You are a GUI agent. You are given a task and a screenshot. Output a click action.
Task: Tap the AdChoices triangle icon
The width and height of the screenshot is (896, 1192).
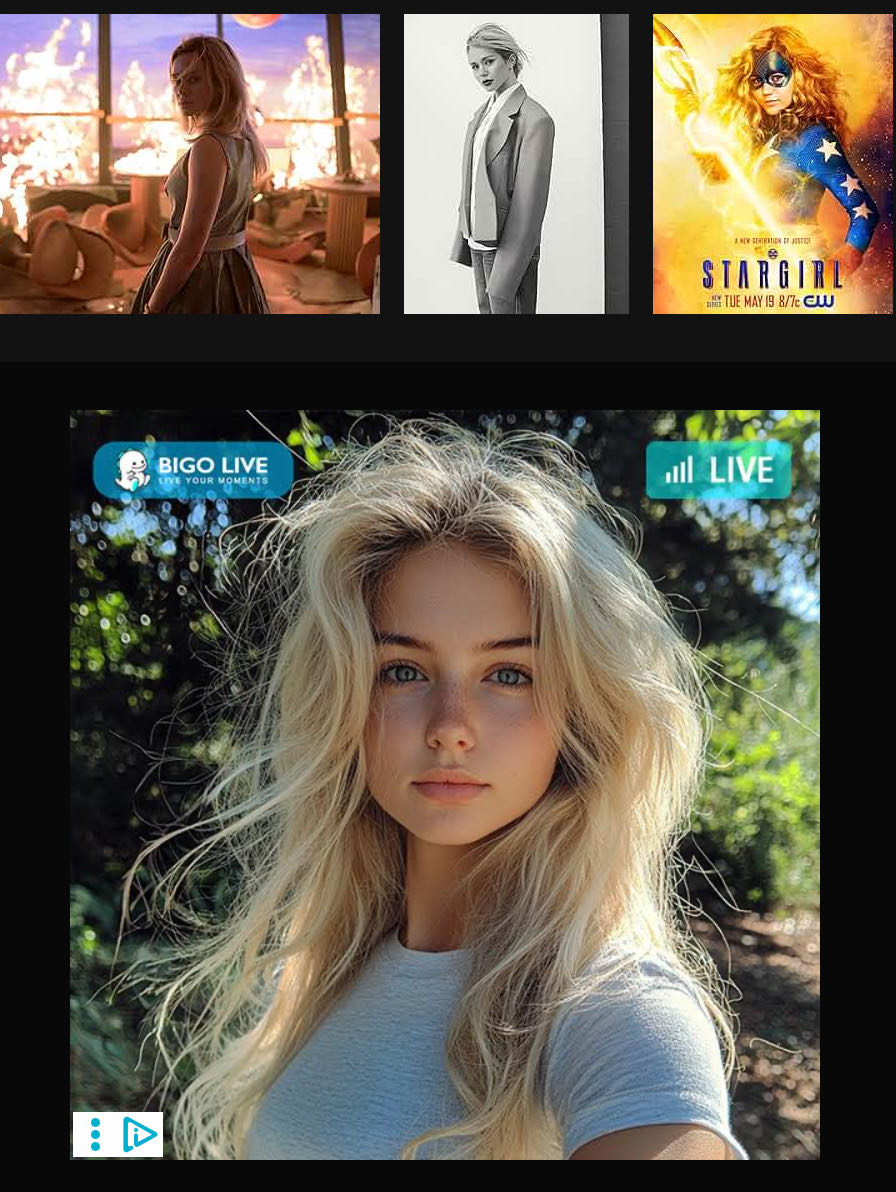[x=139, y=1134]
